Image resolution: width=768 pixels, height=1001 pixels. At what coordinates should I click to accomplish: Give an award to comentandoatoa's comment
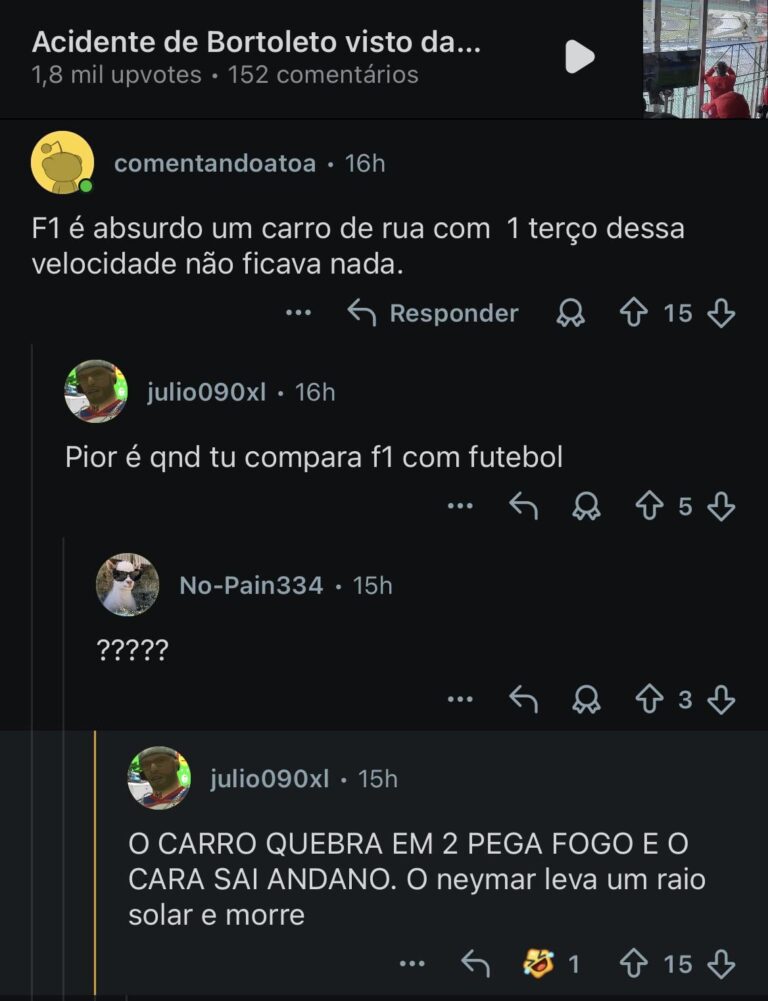570,313
